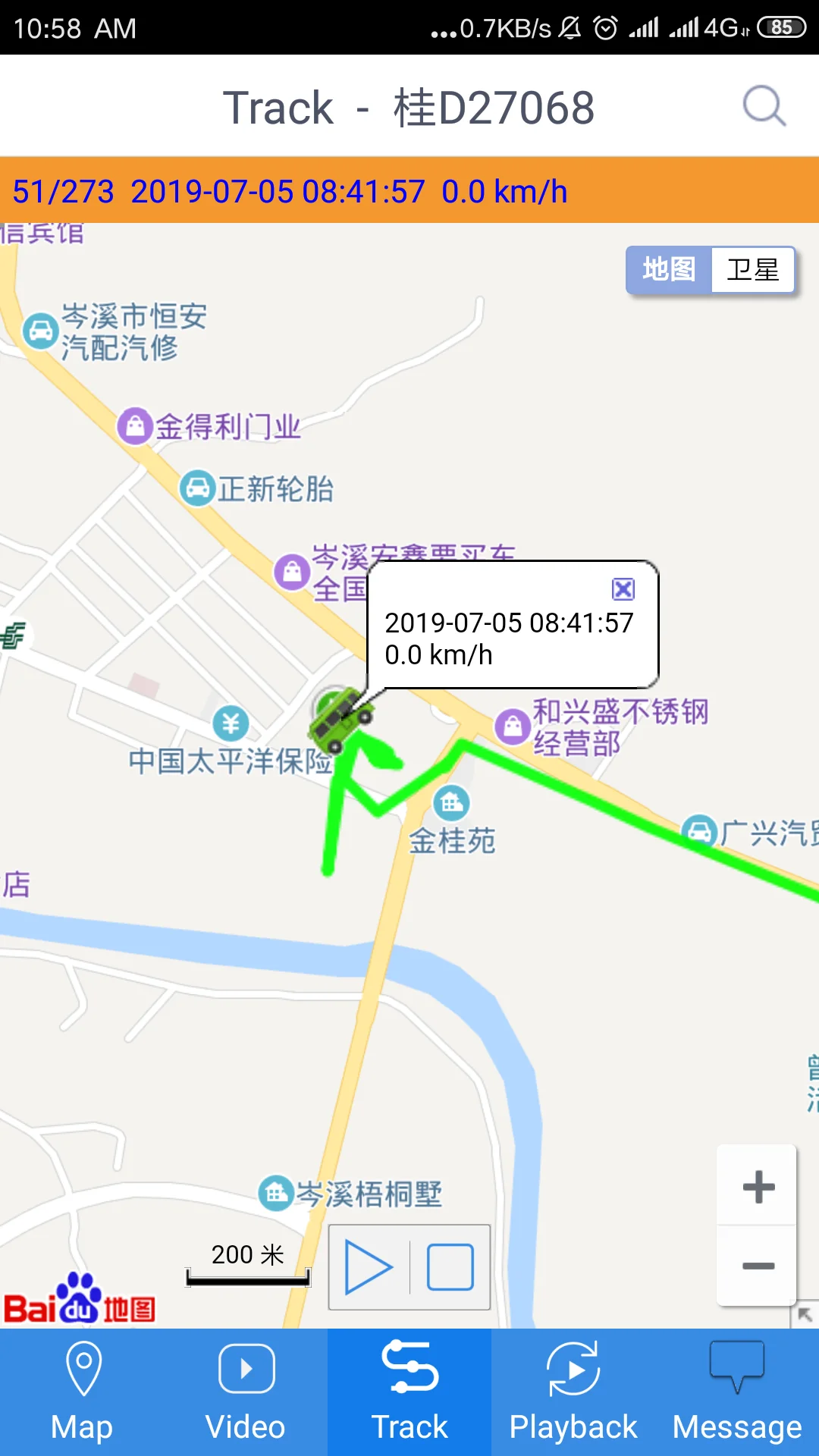Open the Video tab

tap(246, 1392)
